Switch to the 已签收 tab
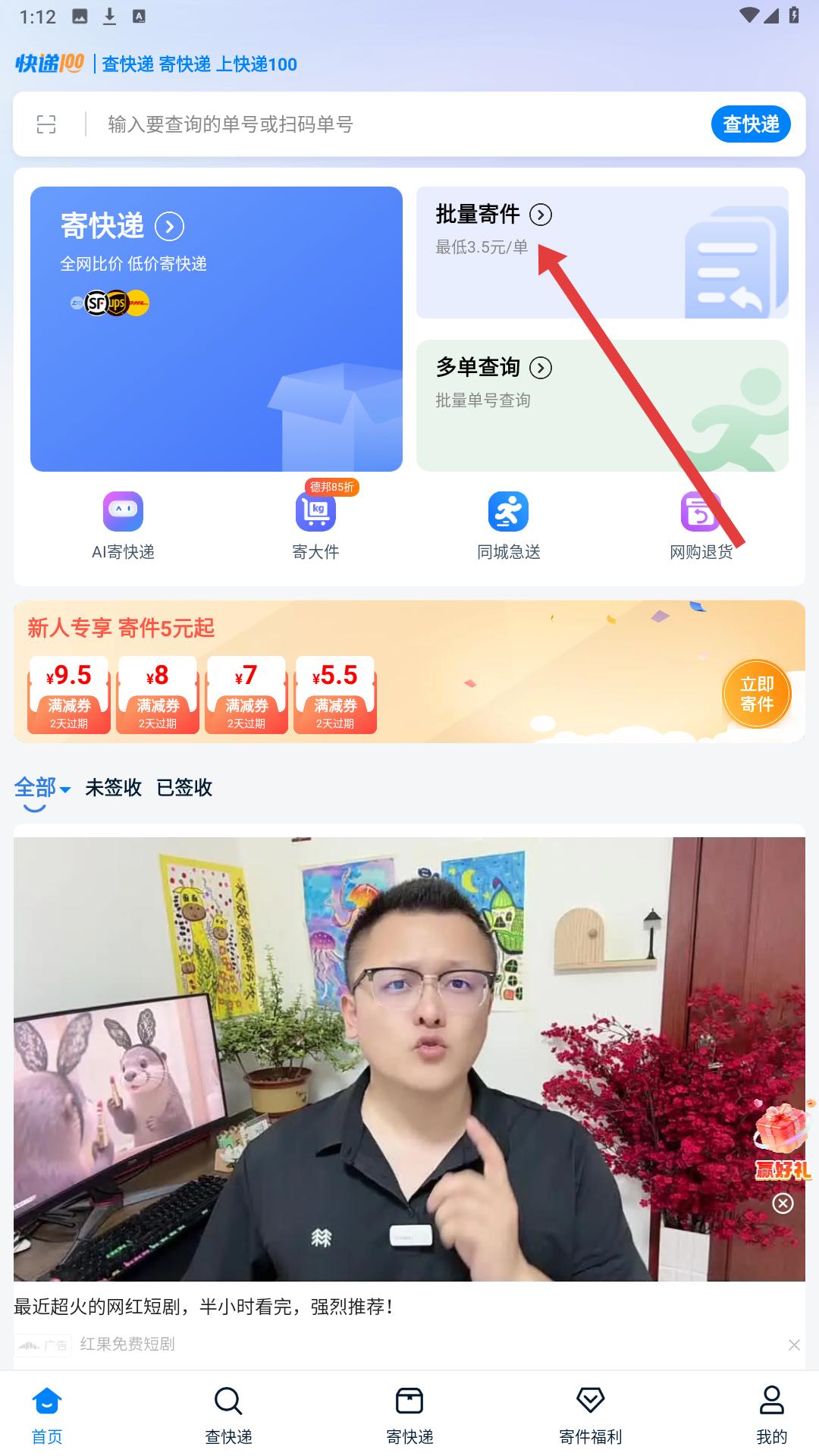 pos(184,788)
